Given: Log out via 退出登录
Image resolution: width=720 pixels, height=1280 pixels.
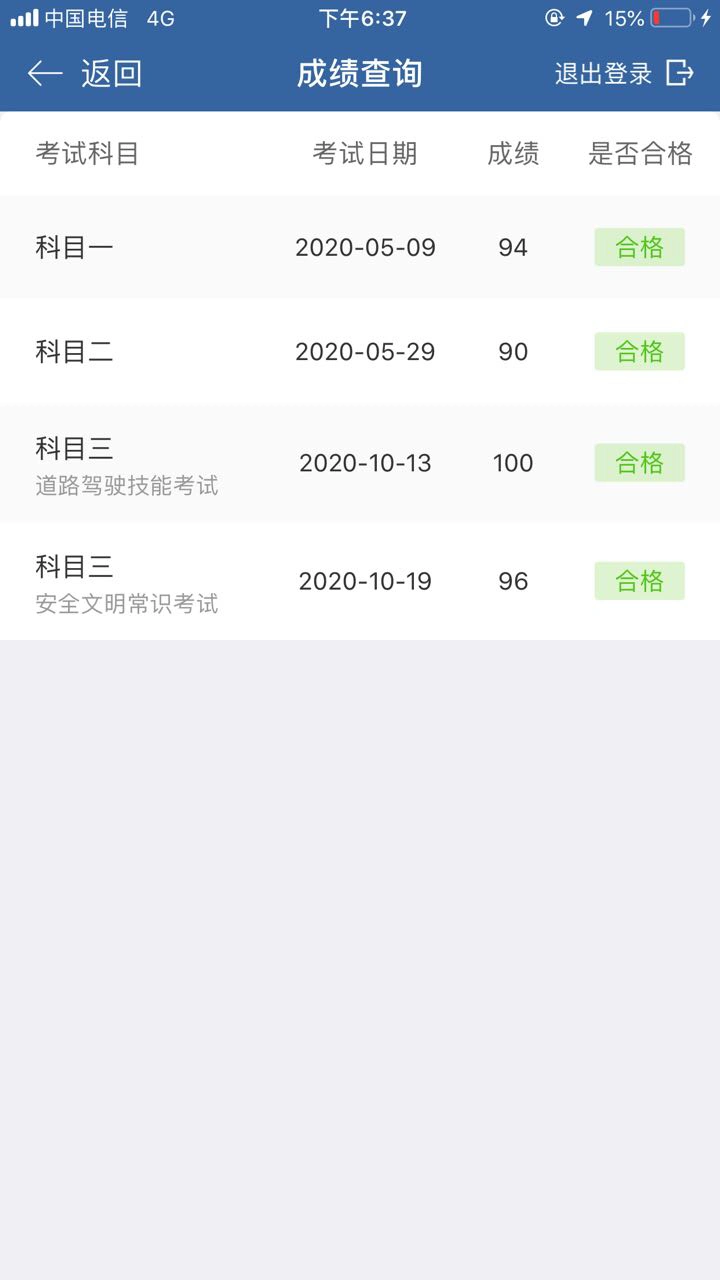Looking at the screenshot, I should [624, 73].
